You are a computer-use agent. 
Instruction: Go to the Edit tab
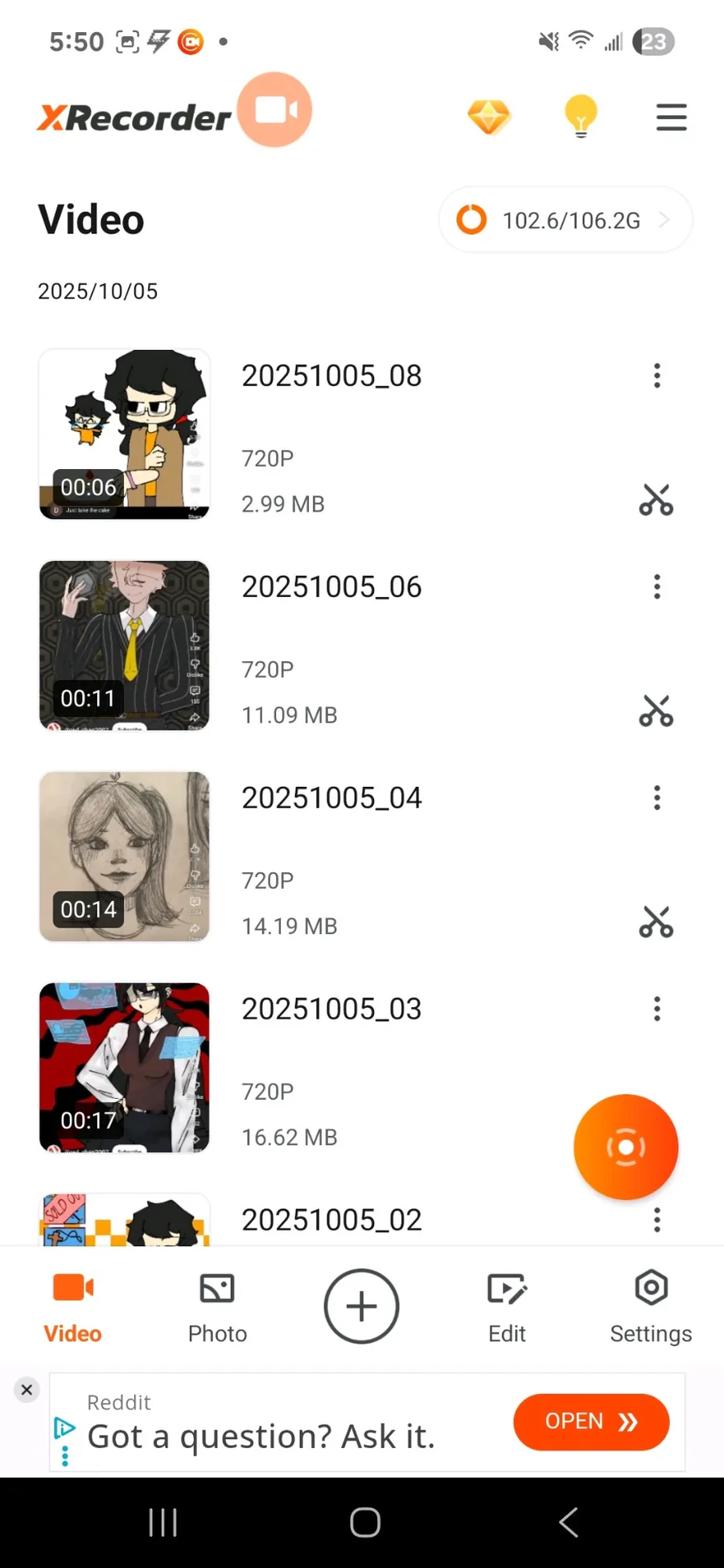(507, 1307)
